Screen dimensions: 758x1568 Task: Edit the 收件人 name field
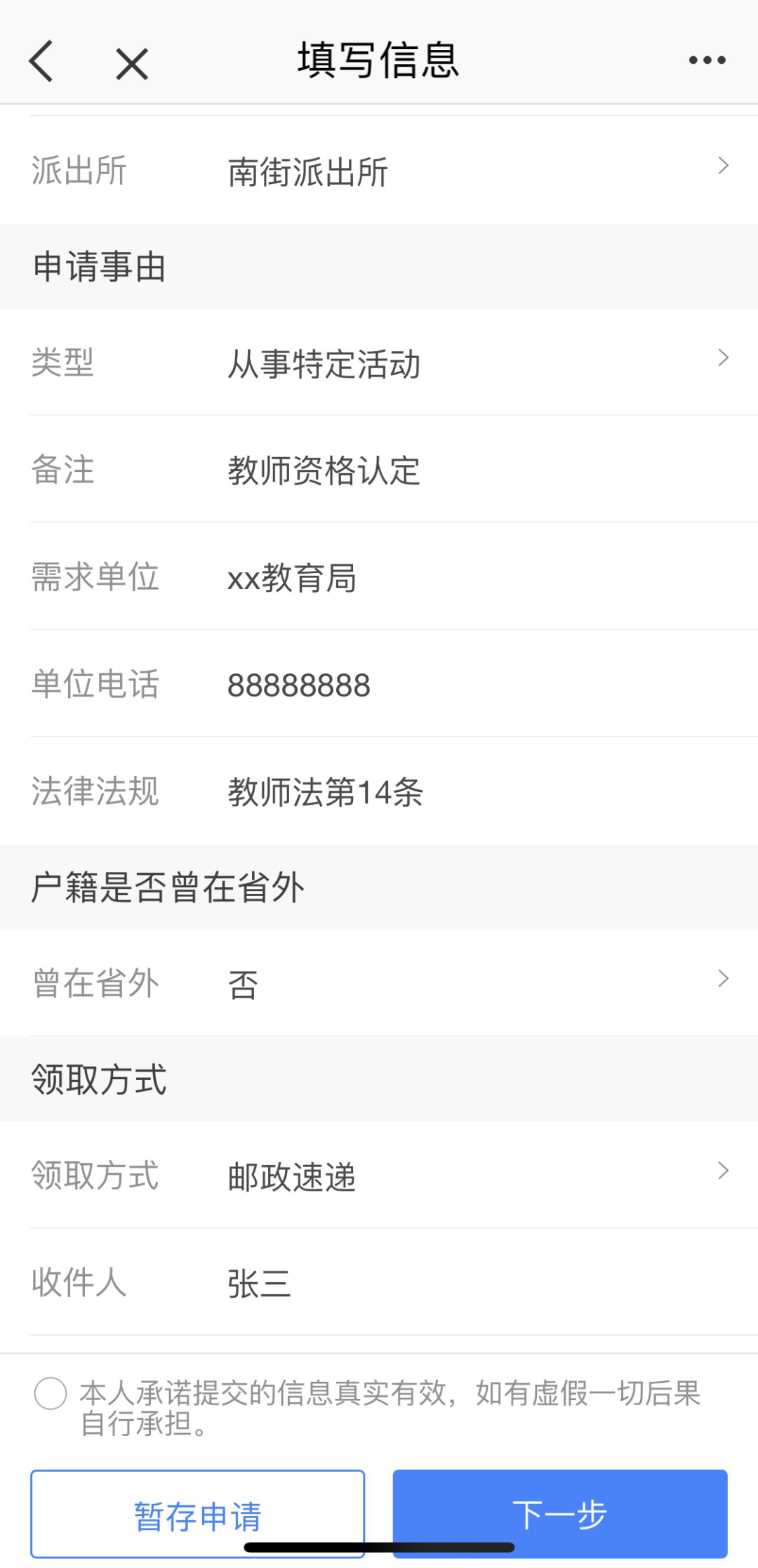pos(477,1283)
